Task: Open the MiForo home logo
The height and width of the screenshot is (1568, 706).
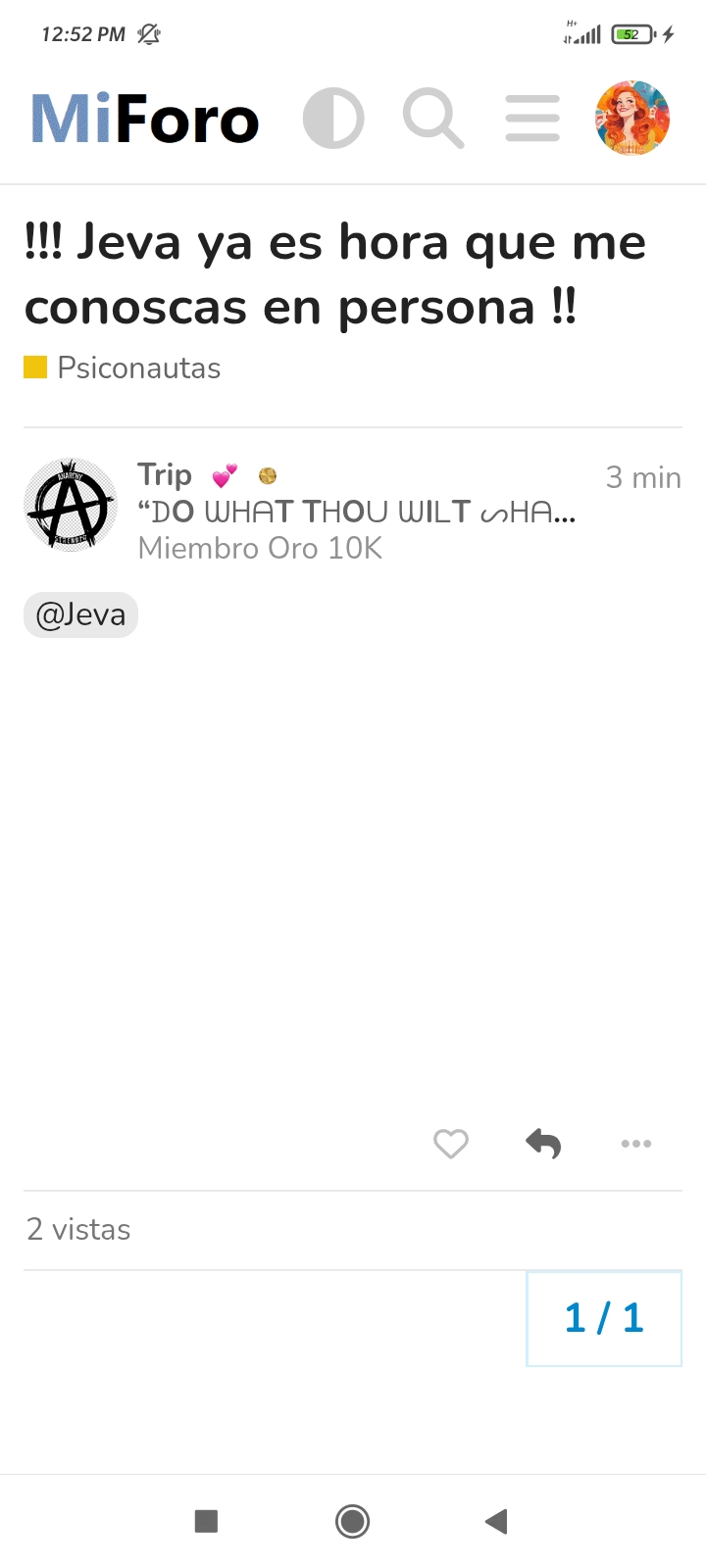Action: [x=145, y=120]
